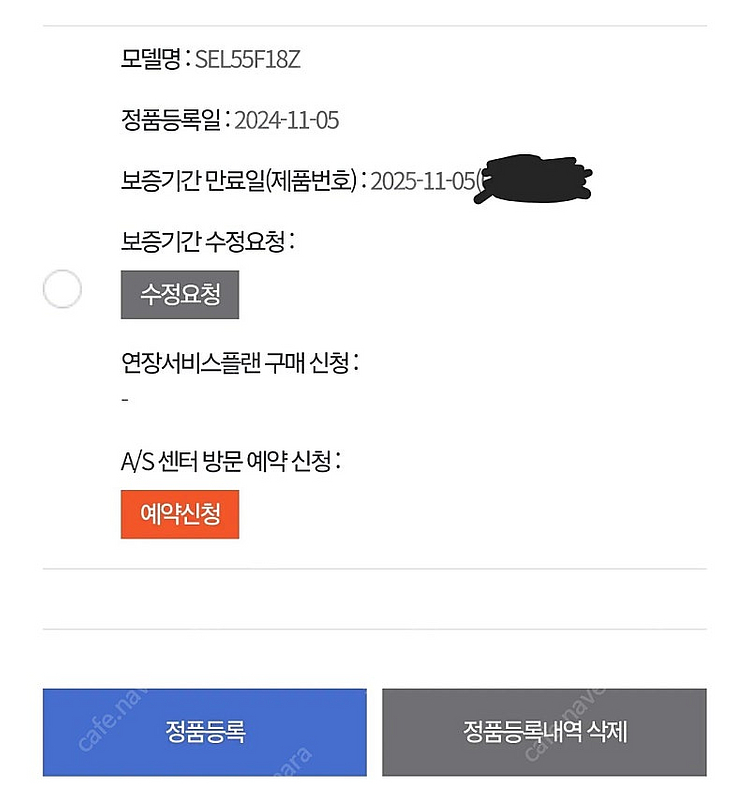Click the 정품등록내역 삭제 delete button

point(548,733)
